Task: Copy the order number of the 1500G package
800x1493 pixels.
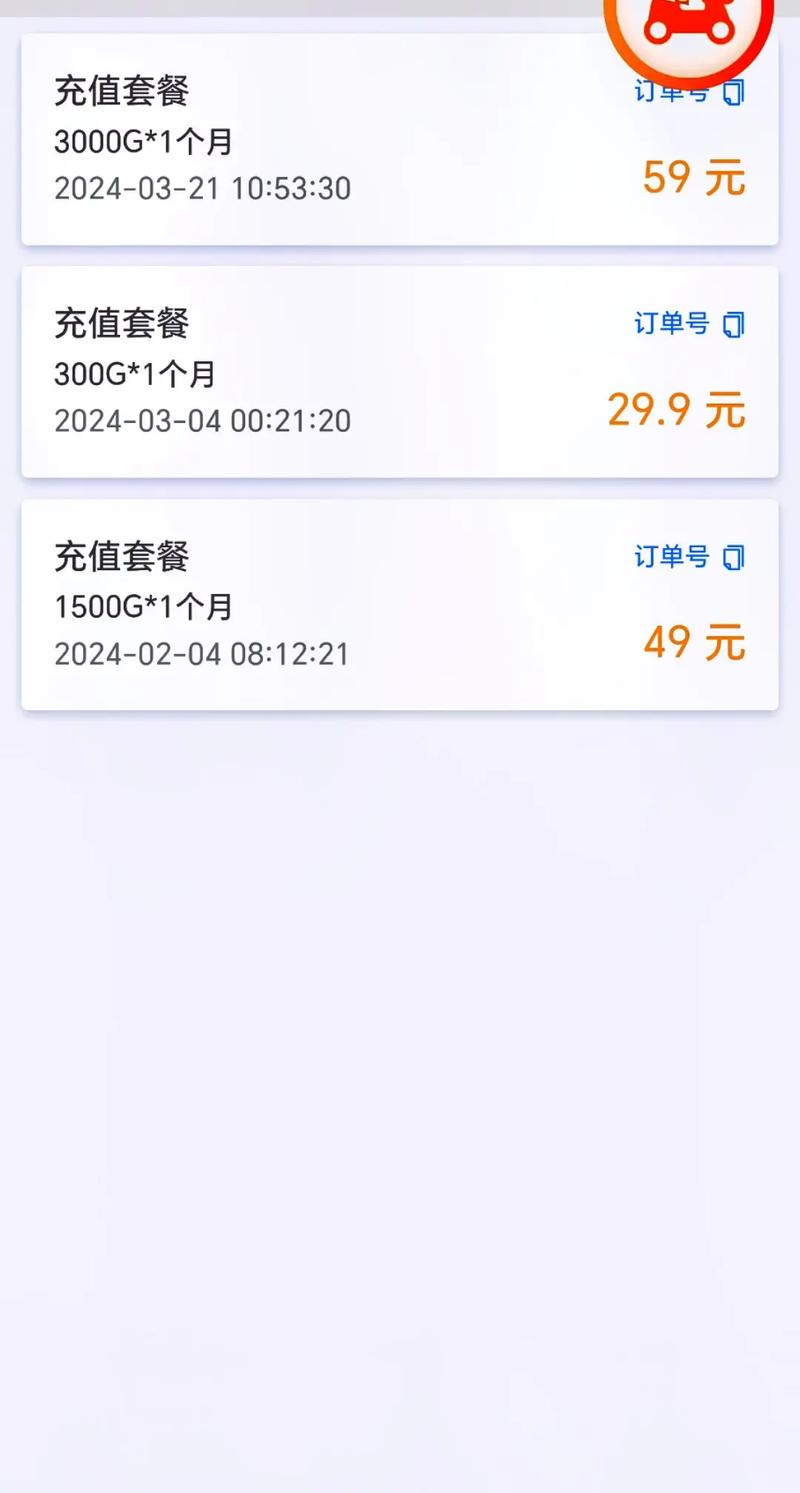Action: coord(733,558)
